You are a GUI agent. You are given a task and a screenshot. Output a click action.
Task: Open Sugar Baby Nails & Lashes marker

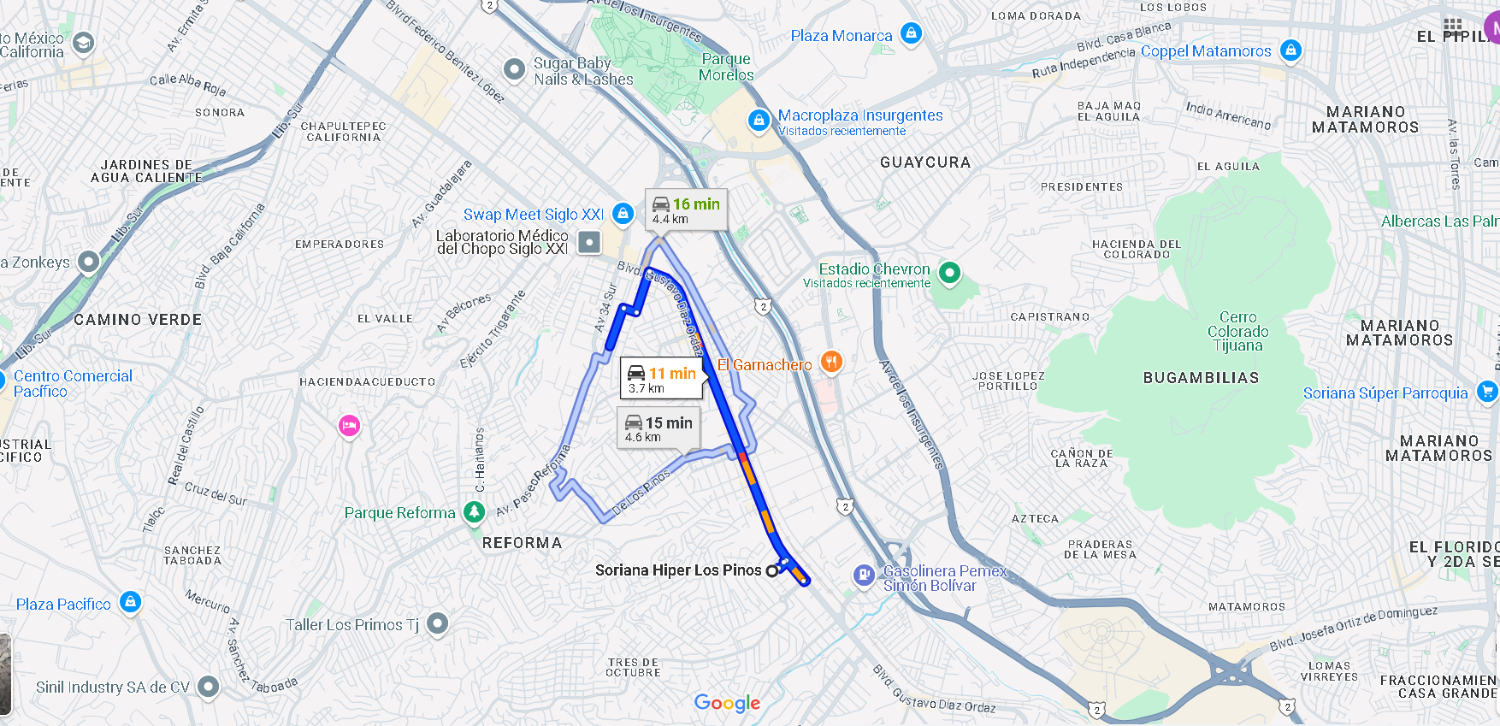[514, 69]
